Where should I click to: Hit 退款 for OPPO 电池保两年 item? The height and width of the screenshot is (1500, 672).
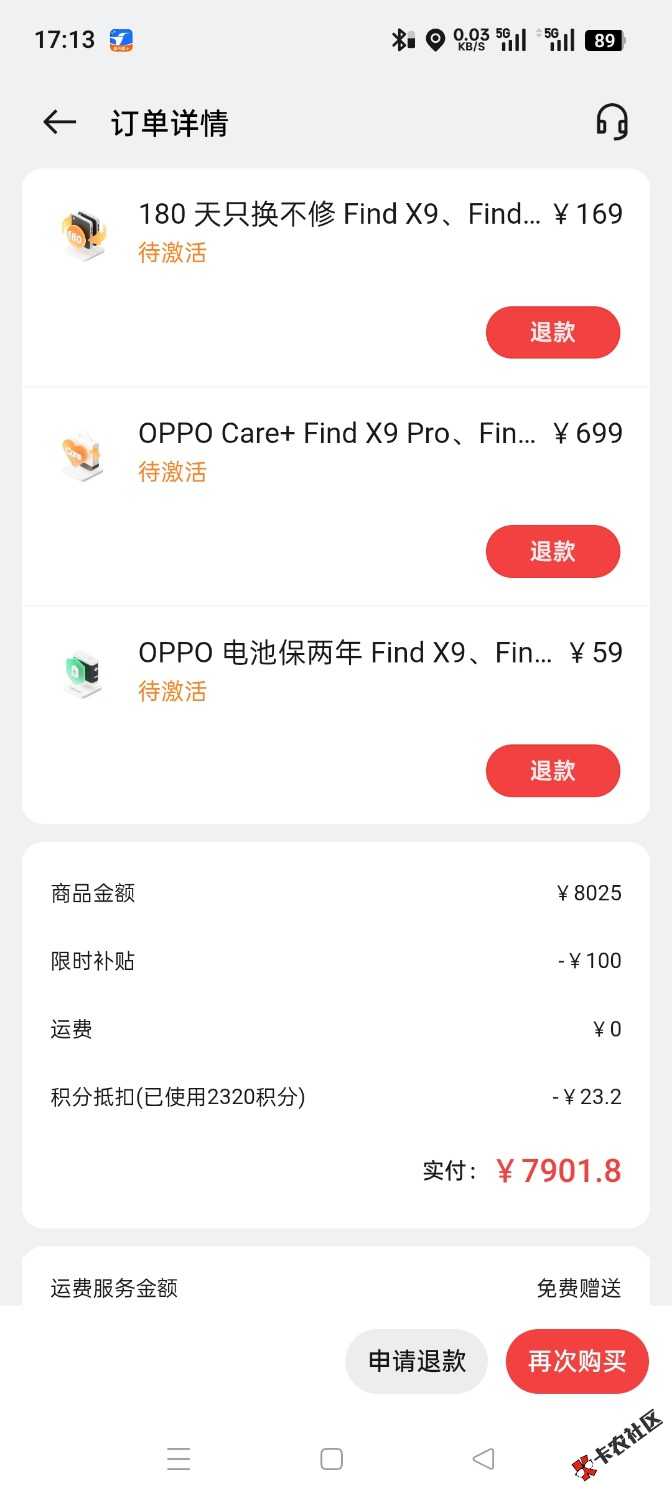tap(553, 770)
